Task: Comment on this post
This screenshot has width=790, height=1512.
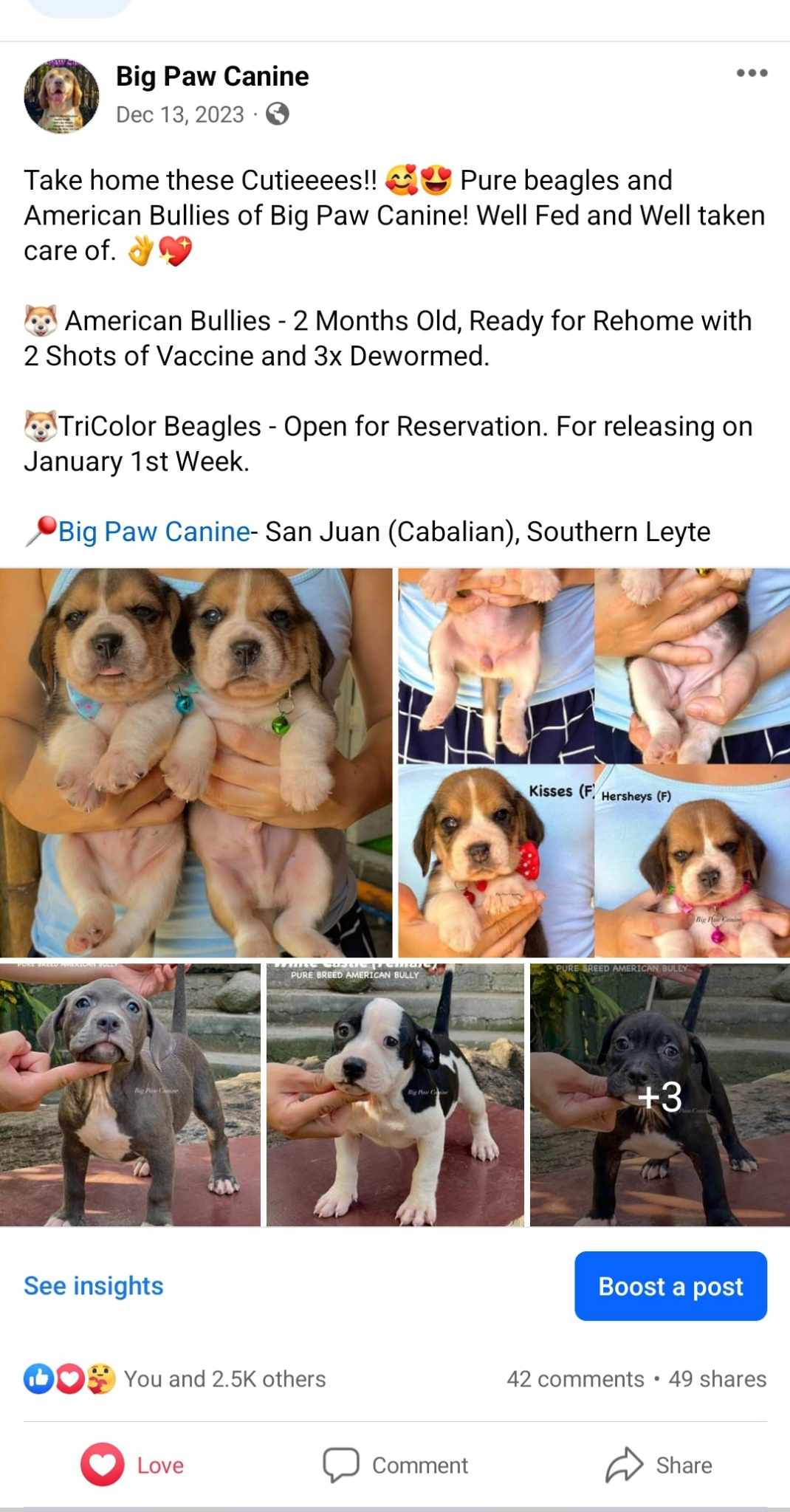Action: pyautogui.click(x=396, y=1465)
